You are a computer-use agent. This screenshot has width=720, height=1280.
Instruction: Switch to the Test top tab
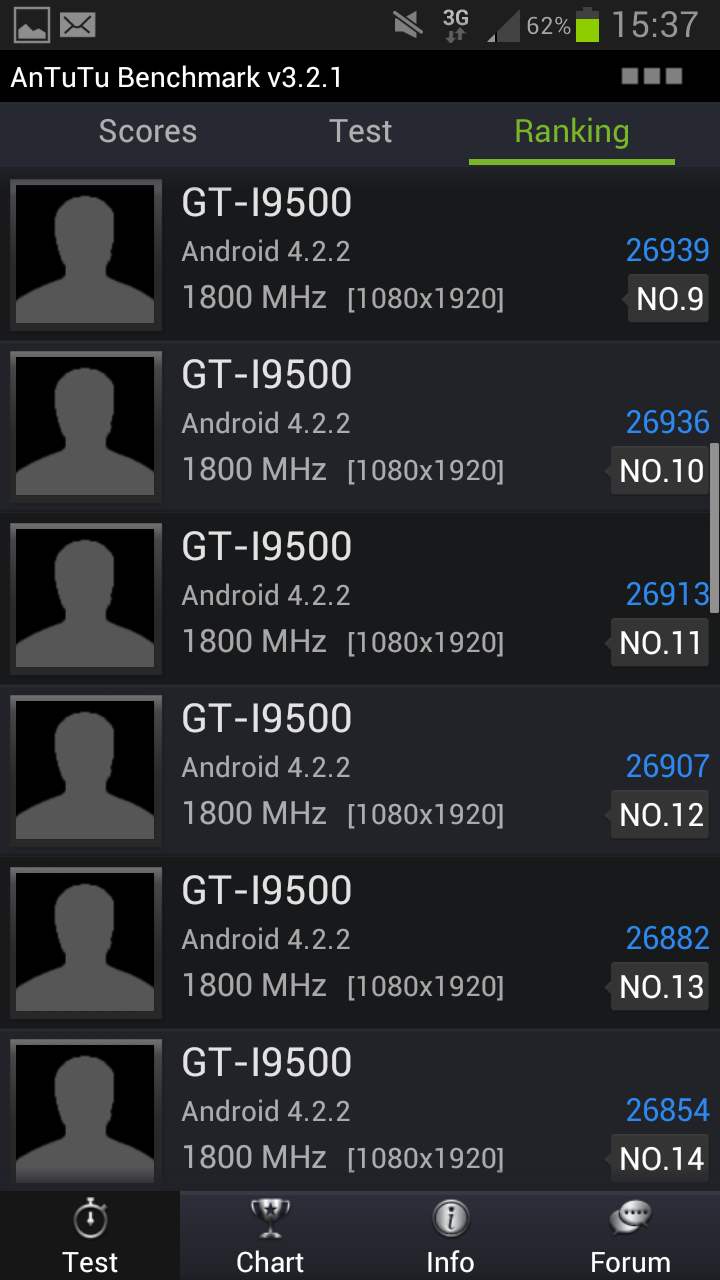361,132
